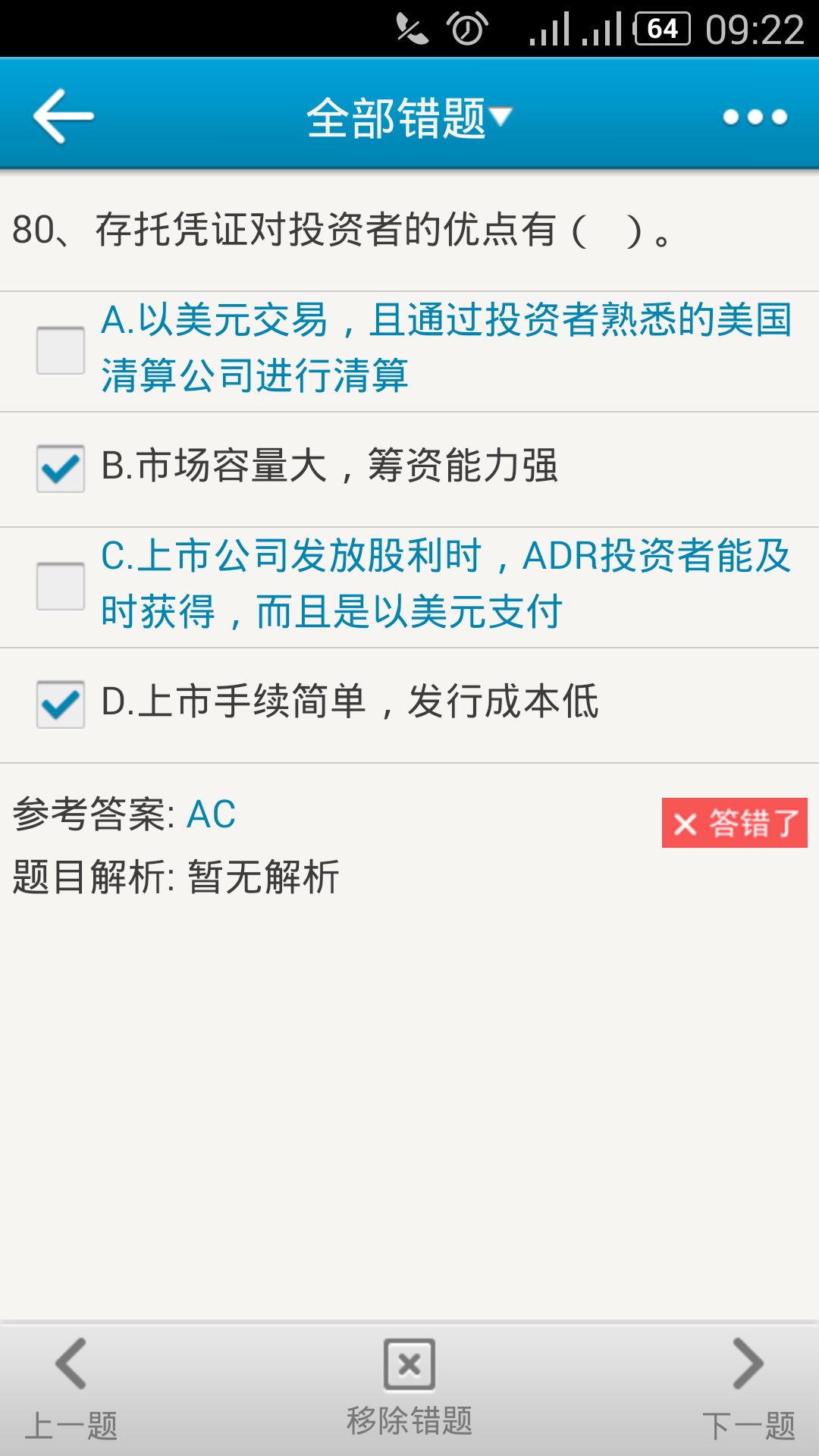The width and height of the screenshot is (819, 1456).
Task: Open the 全部错题 dropdown filter
Action: (409, 118)
